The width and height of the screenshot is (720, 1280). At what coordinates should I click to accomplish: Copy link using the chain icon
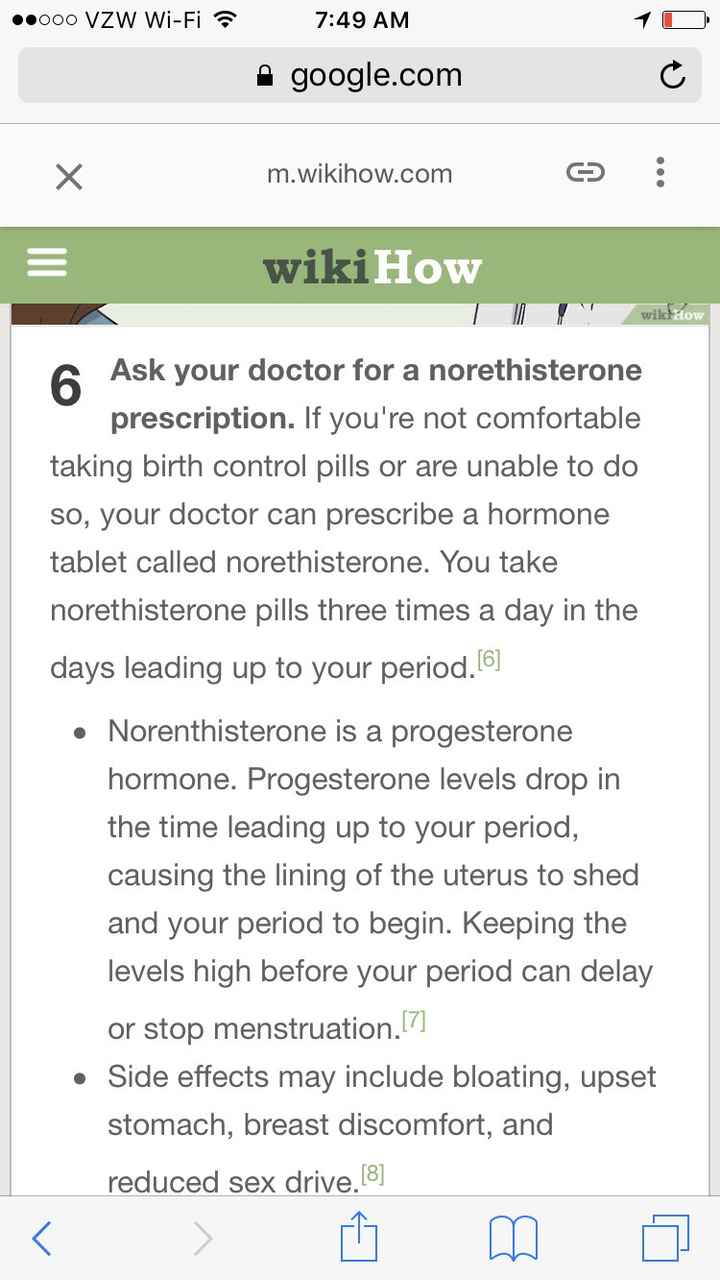pyautogui.click(x=586, y=173)
